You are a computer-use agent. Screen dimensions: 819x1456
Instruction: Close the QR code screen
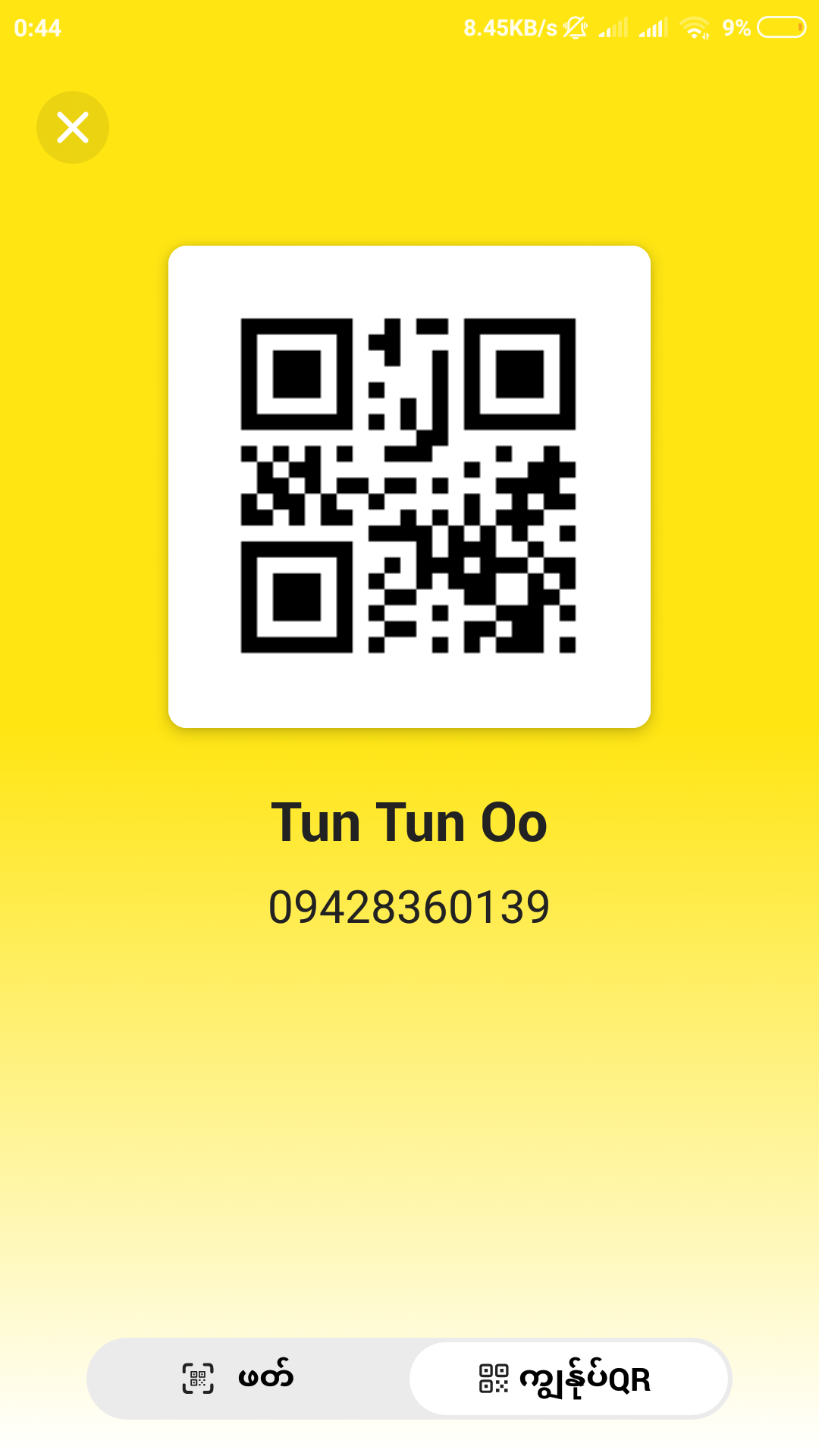73,127
